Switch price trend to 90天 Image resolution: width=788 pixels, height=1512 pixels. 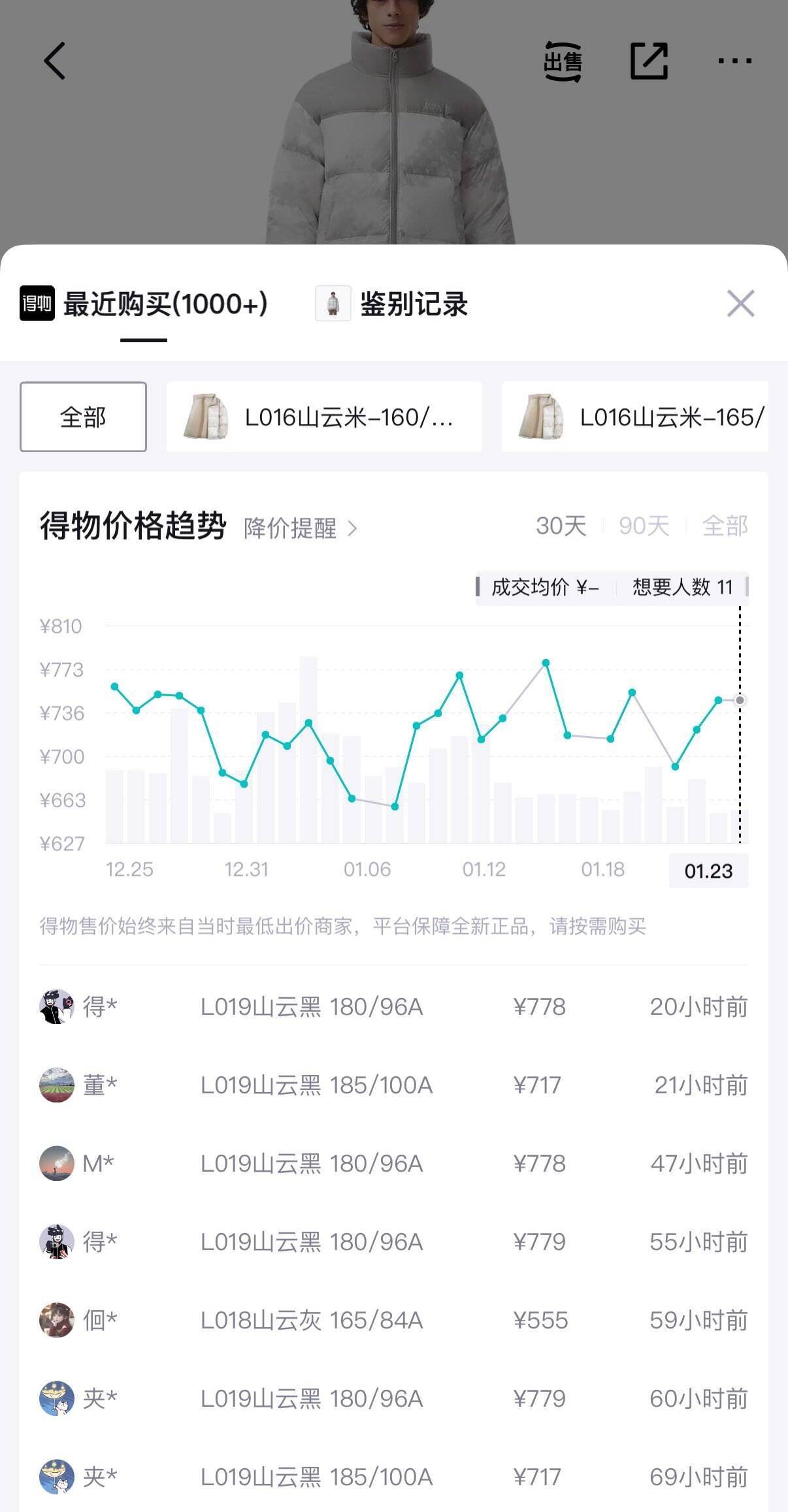point(644,526)
